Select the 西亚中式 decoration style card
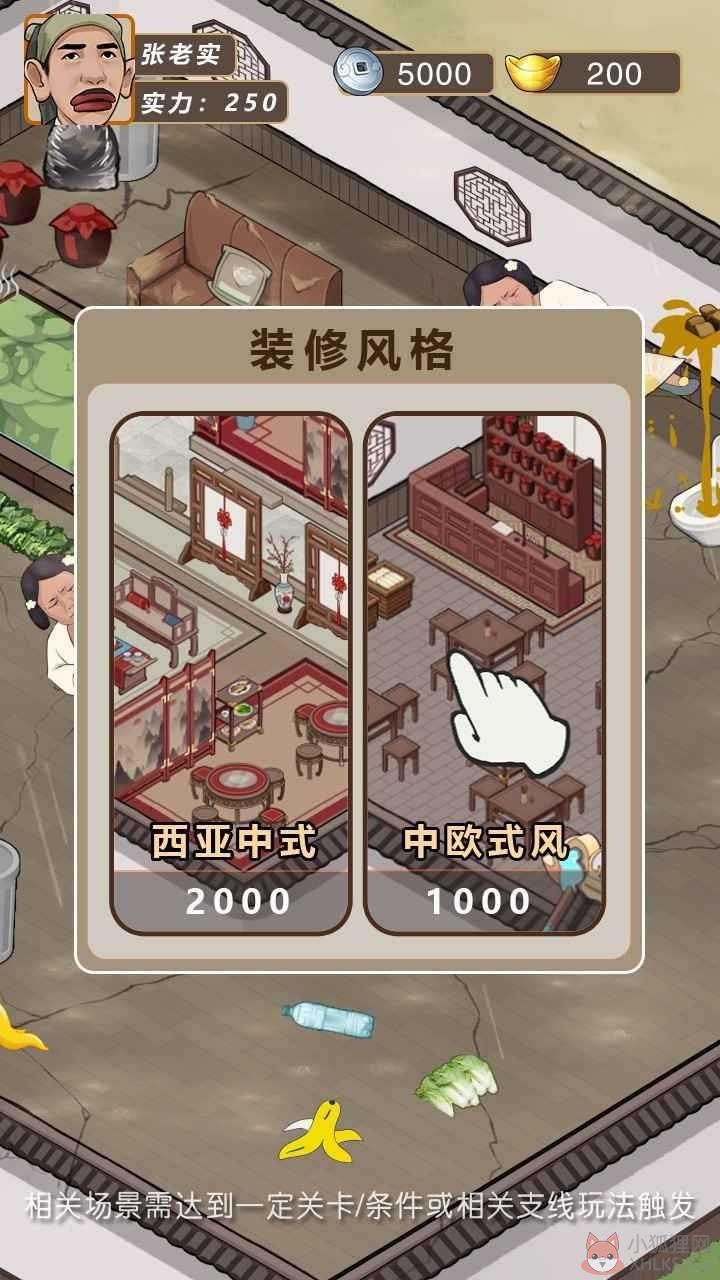The height and width of the screenshot is (1280, 720). click(x=231, y=673)
